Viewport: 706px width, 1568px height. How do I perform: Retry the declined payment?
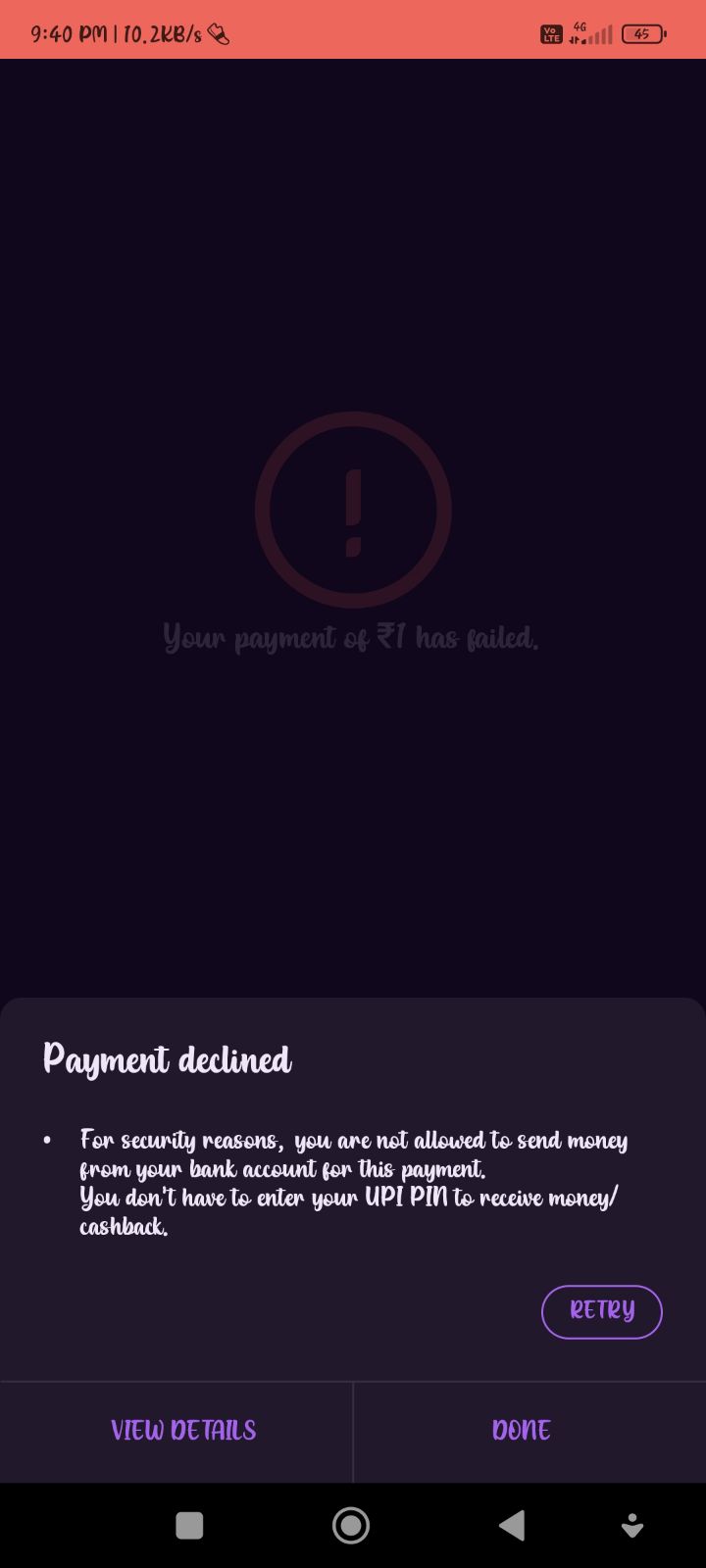click(601, 1311)
